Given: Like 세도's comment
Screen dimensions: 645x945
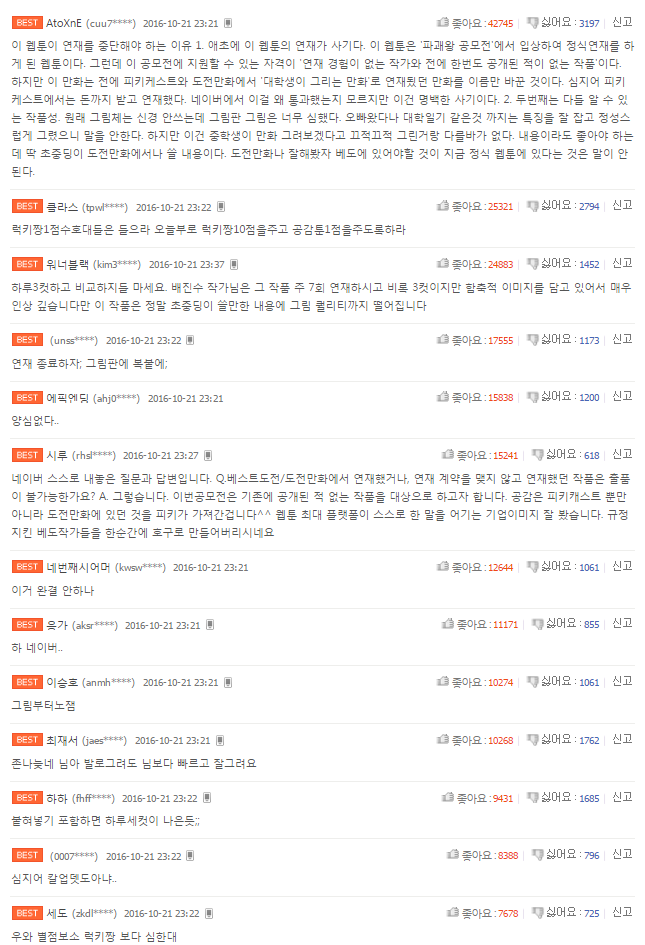Looking at the screenshot, I should [480, 913].
